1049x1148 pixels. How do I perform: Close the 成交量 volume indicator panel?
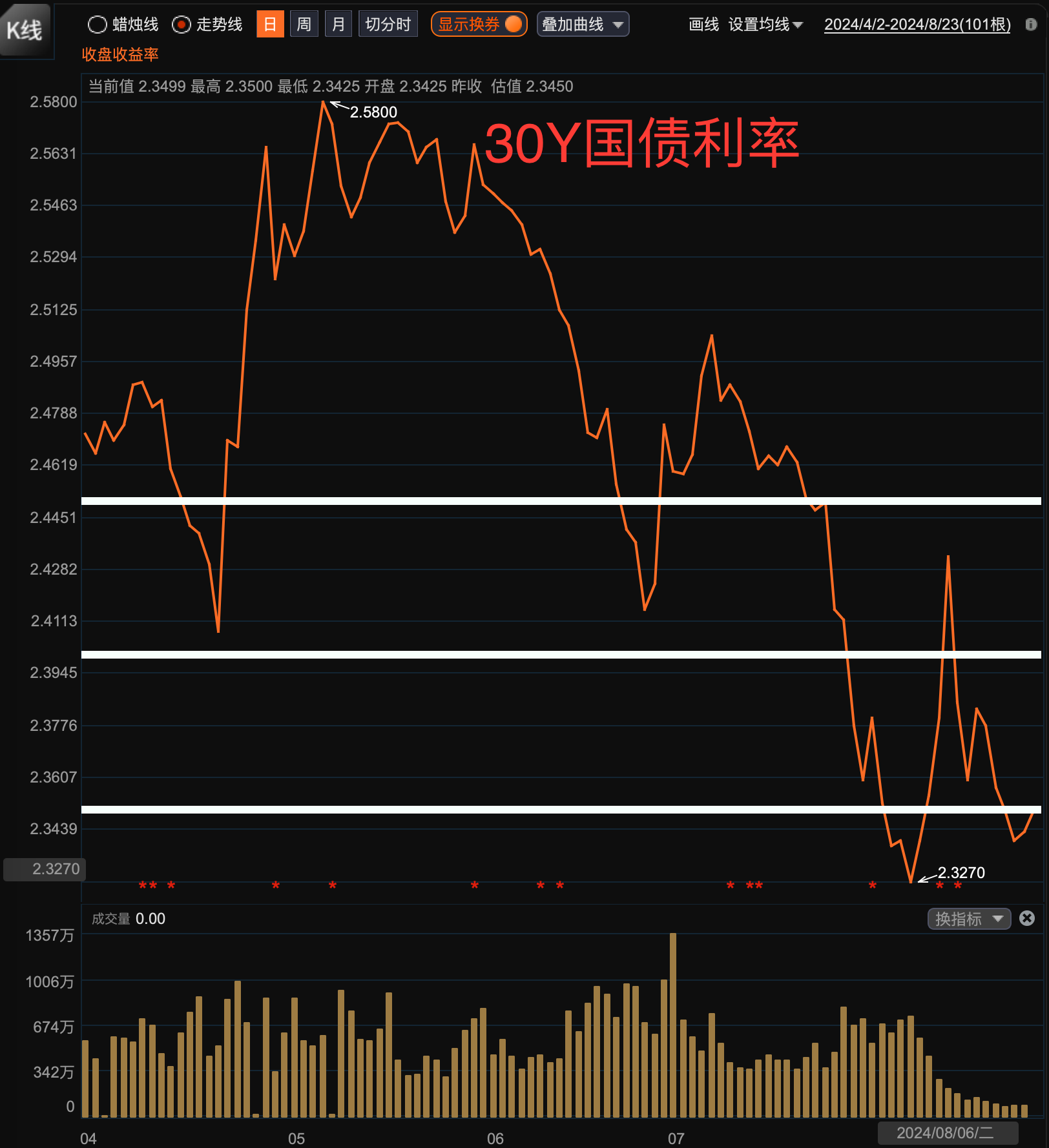(1026, 917)
